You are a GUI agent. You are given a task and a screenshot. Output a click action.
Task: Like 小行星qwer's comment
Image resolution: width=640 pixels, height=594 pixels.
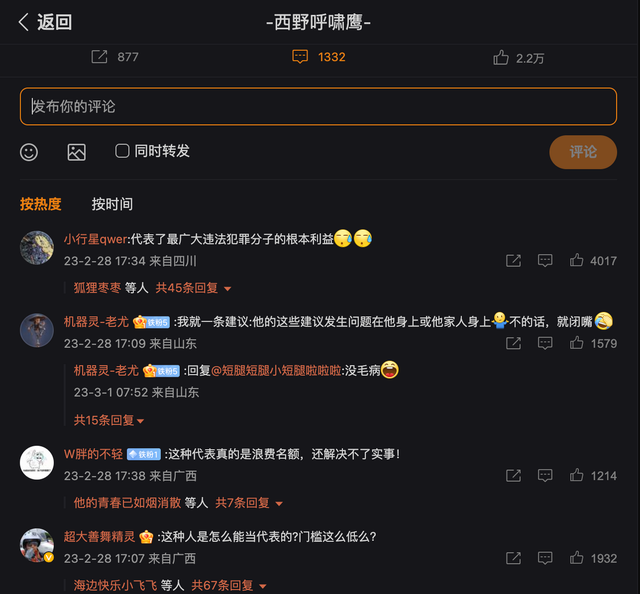(x=577, y=261)
